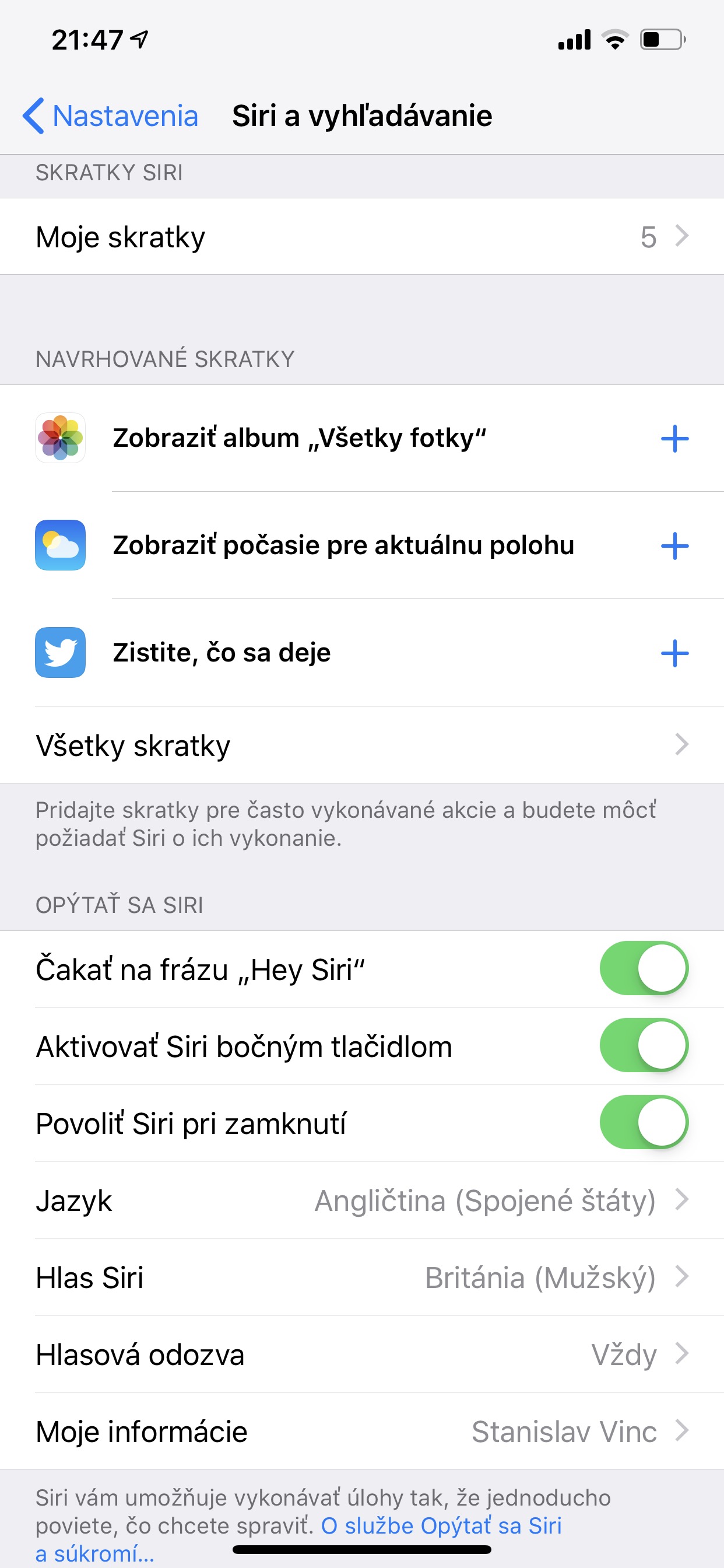Image resolution: width=724 pixels, height=1568 pixels.
Task: Open the Jazyk setting
Action: point(362,1200)
